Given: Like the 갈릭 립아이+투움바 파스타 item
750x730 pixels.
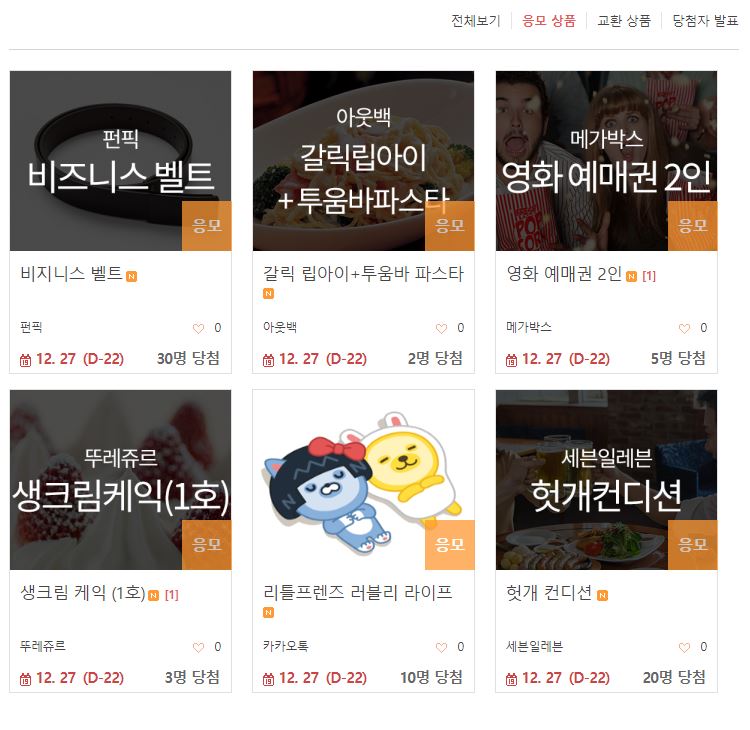Looking at the screenshot, I should tap(441, 328).
